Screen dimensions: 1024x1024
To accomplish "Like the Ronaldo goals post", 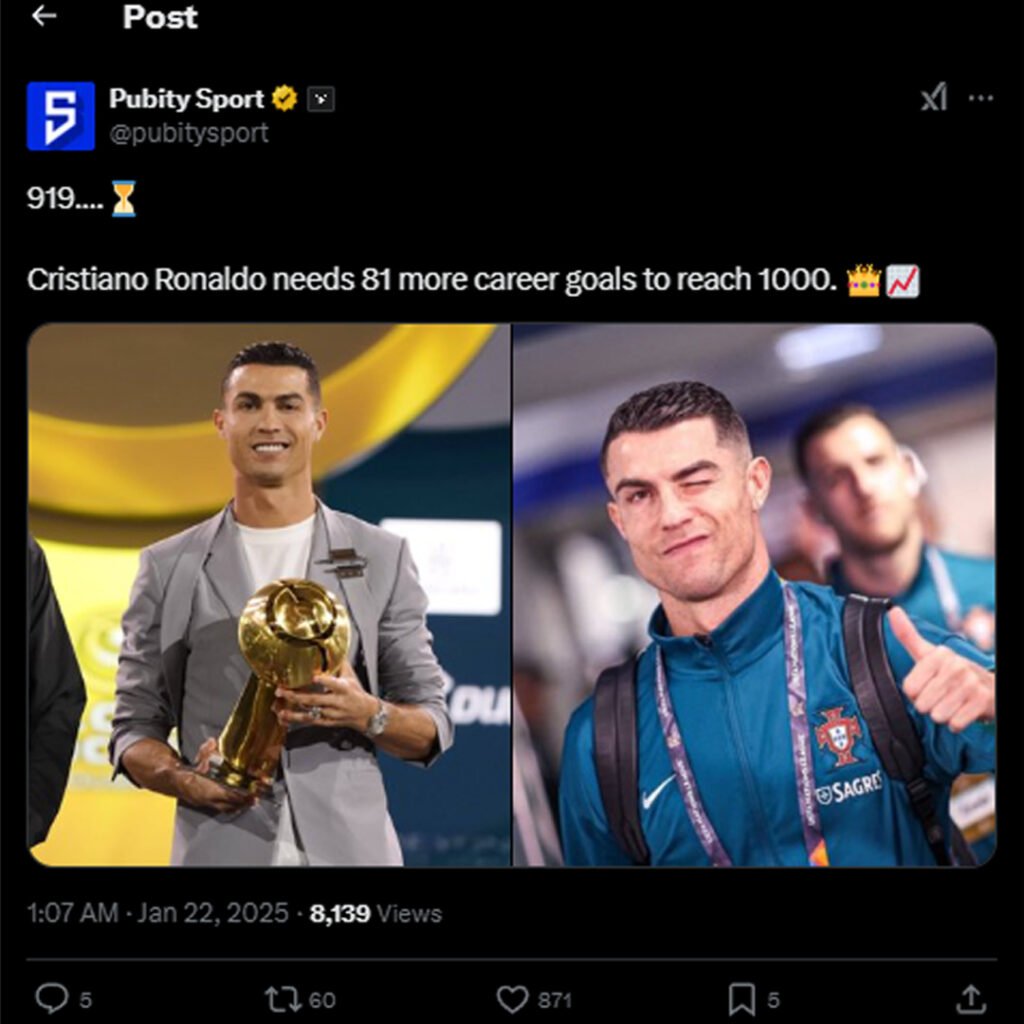I will coord(512,998).
